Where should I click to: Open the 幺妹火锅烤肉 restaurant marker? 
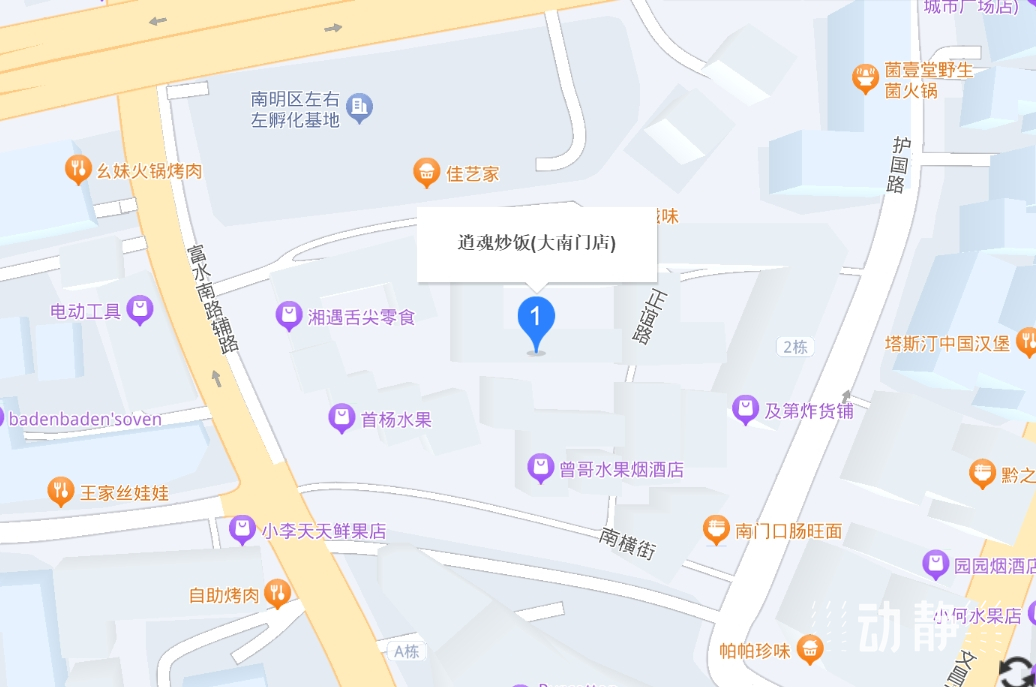pos(78,170)
